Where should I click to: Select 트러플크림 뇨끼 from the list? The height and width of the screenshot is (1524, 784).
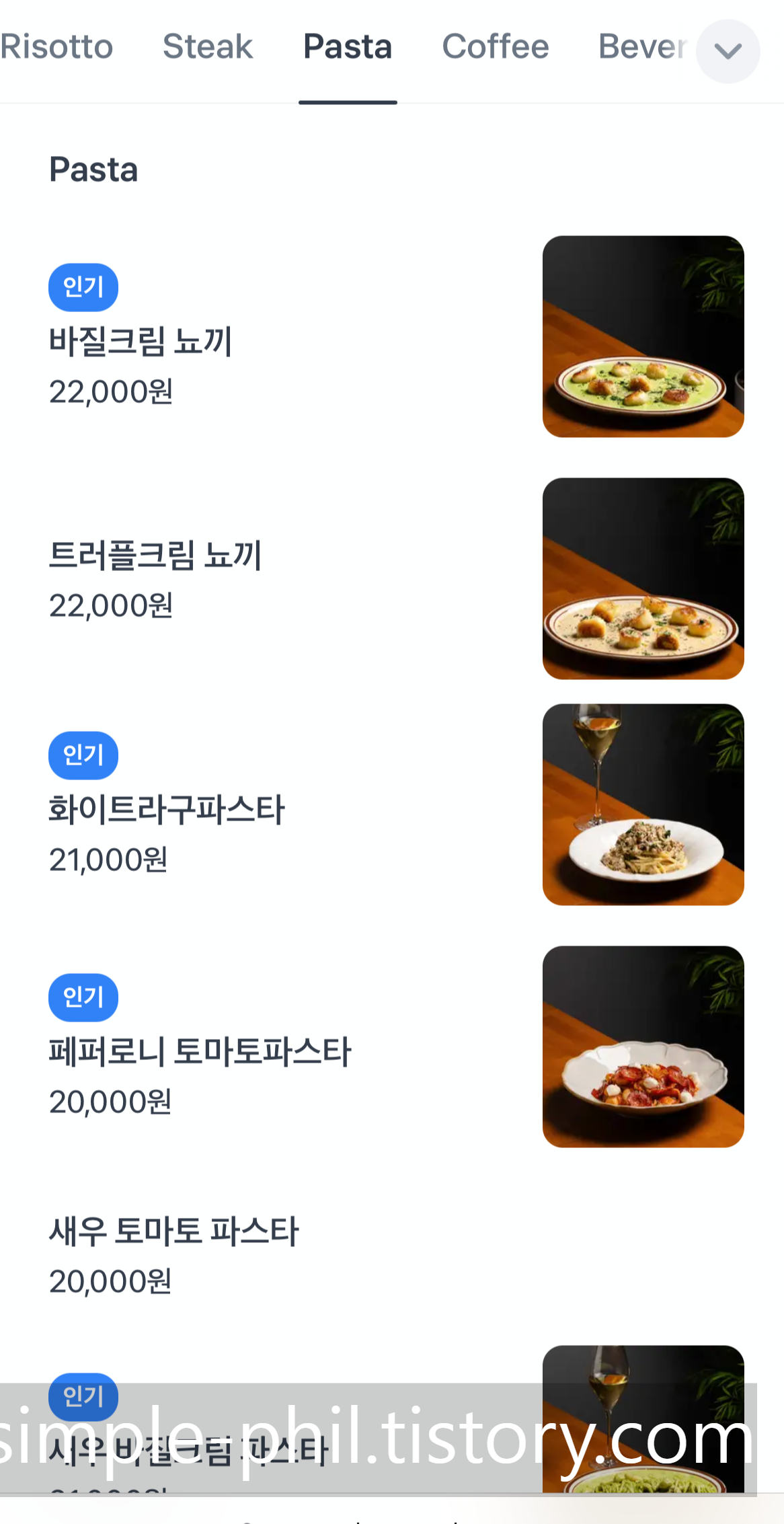pyautogui.click(x=155, y=556)
